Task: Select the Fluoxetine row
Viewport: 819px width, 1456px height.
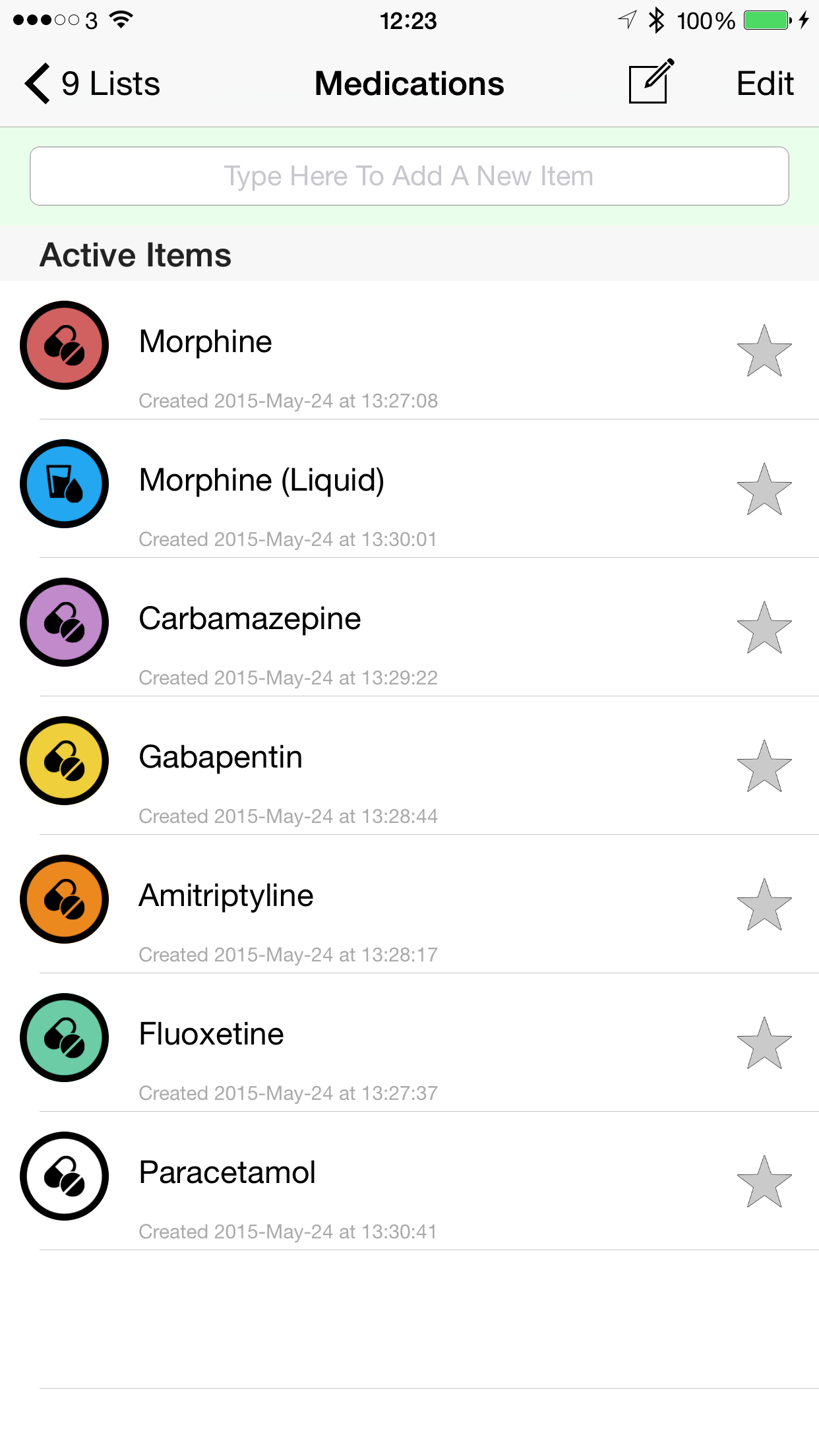Action: (x=409, y=1043)
